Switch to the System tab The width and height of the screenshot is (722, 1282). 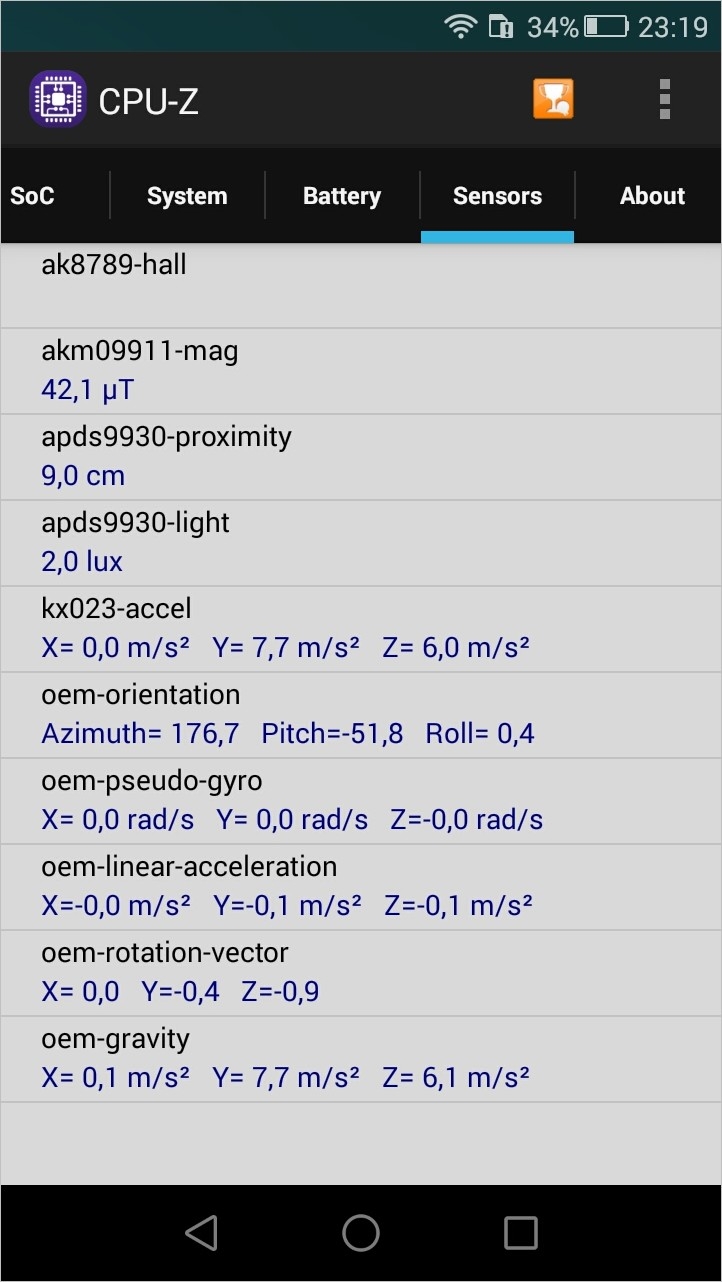187,196
